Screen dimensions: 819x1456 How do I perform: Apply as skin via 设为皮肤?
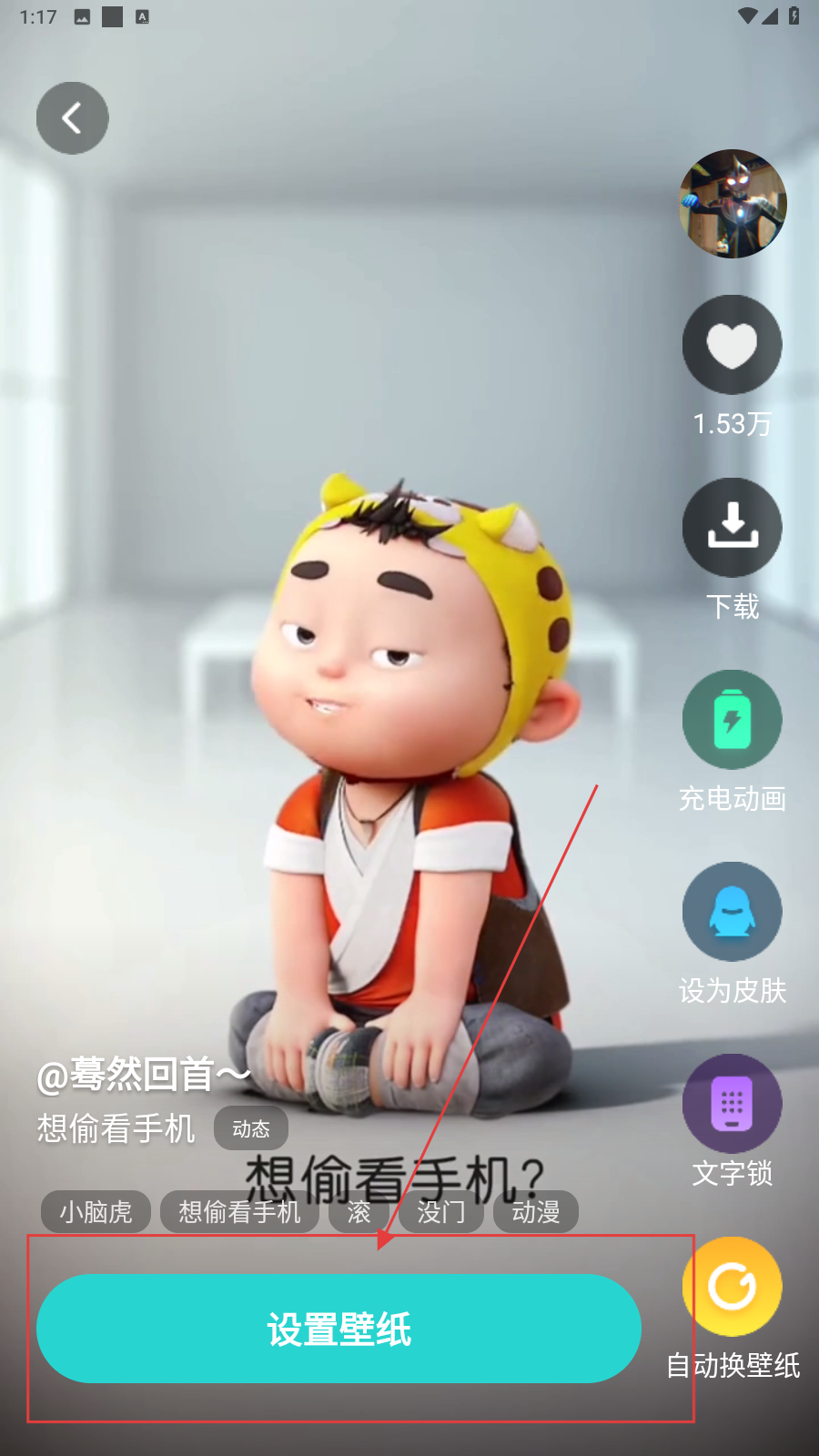click(x=733, y=912)
